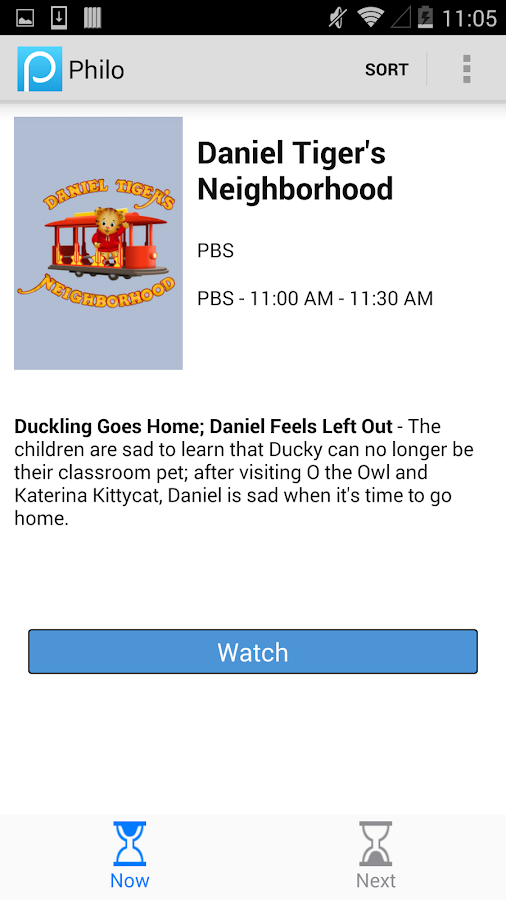The height and width of the screenshot is (900, 506).
Task: Open the SORT option
Action: [387, 69]
